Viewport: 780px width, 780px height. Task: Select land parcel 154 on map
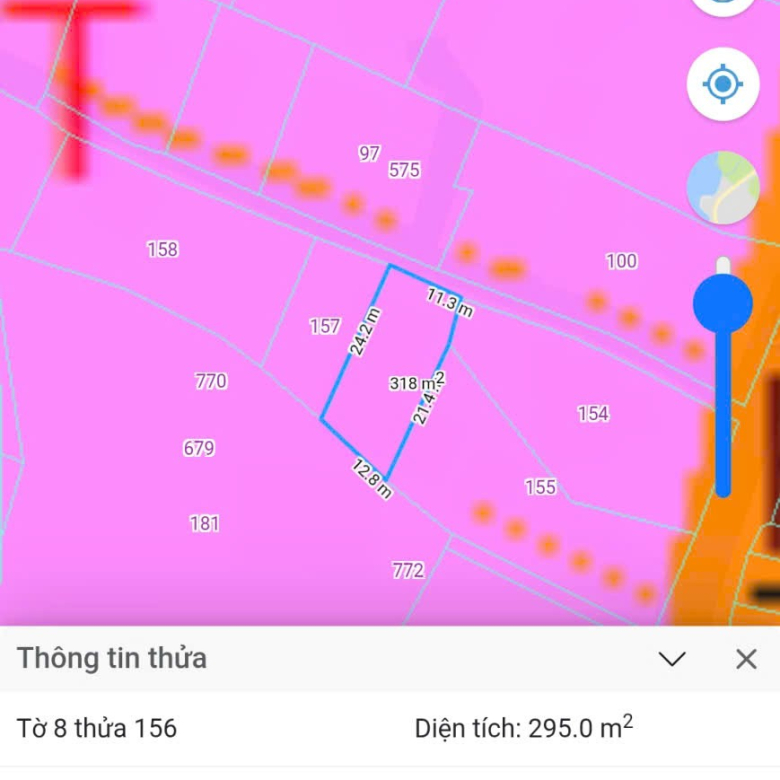592,413
